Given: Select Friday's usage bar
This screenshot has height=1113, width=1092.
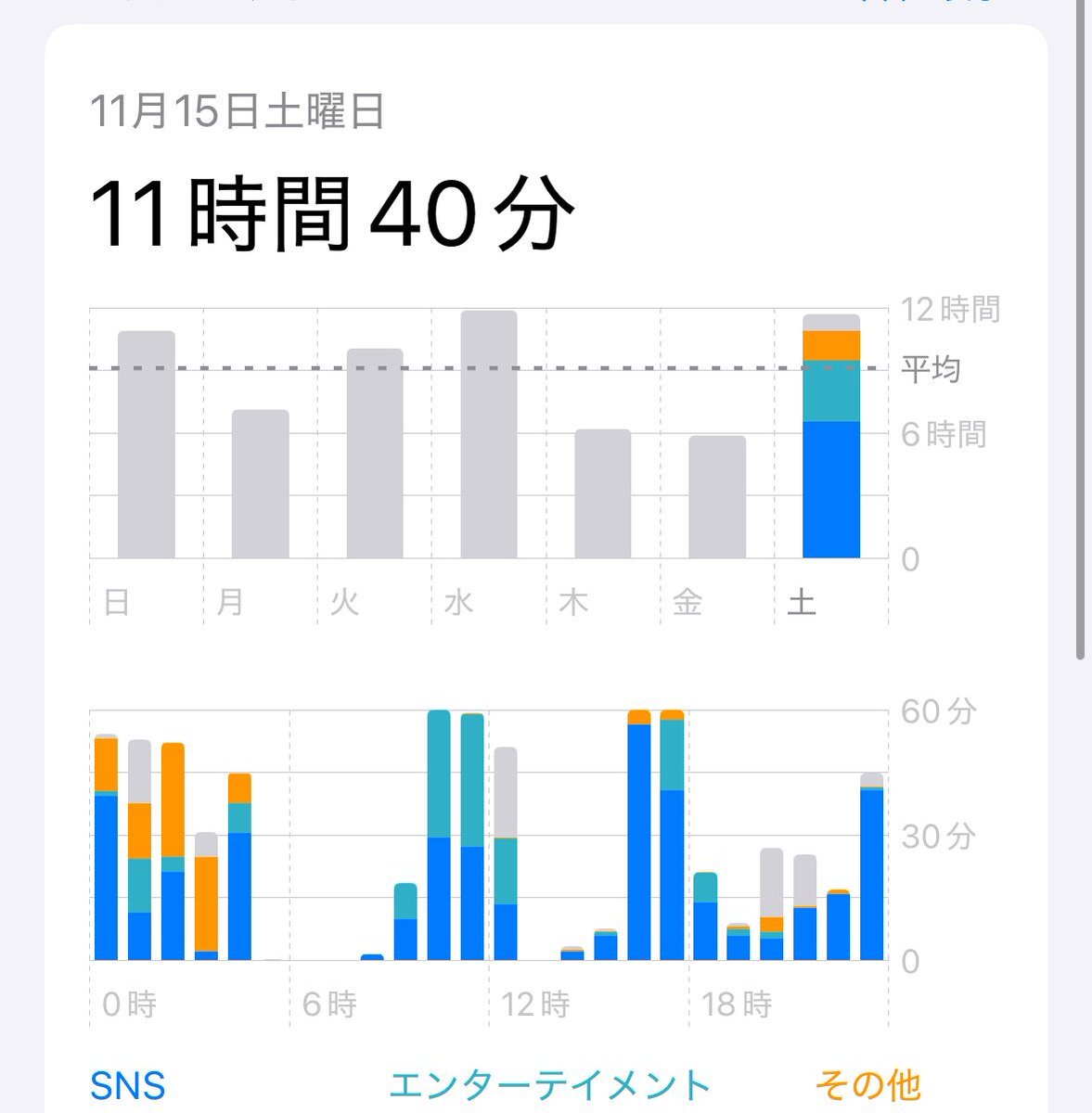Looking at the screenshot, I should coord(717,497).
